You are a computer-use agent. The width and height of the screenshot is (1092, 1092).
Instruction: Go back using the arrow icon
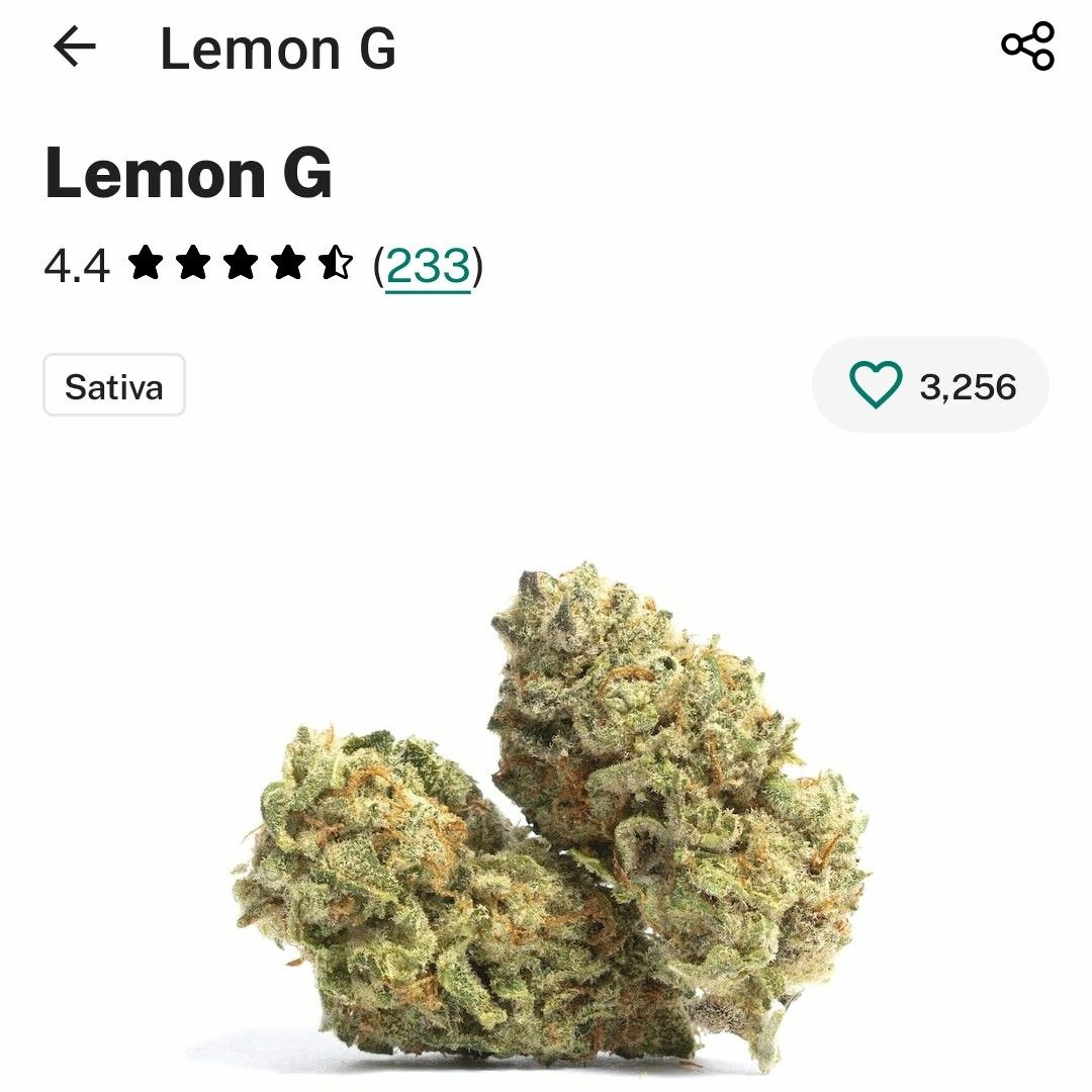pyautogui.click(x=75, y=46)
